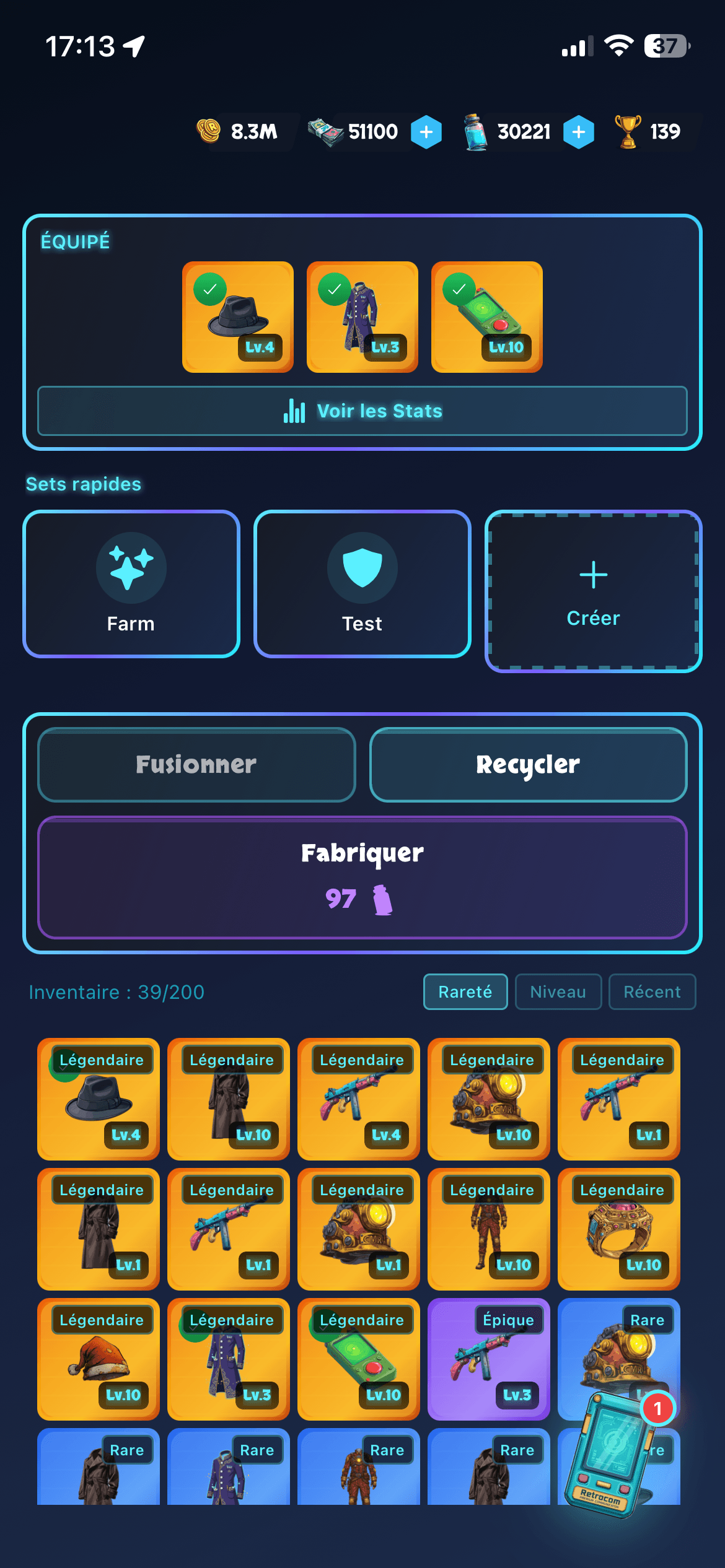Open the equipped Lv.10 green device
Screen dimensions: 725x1568
point(487,317)
